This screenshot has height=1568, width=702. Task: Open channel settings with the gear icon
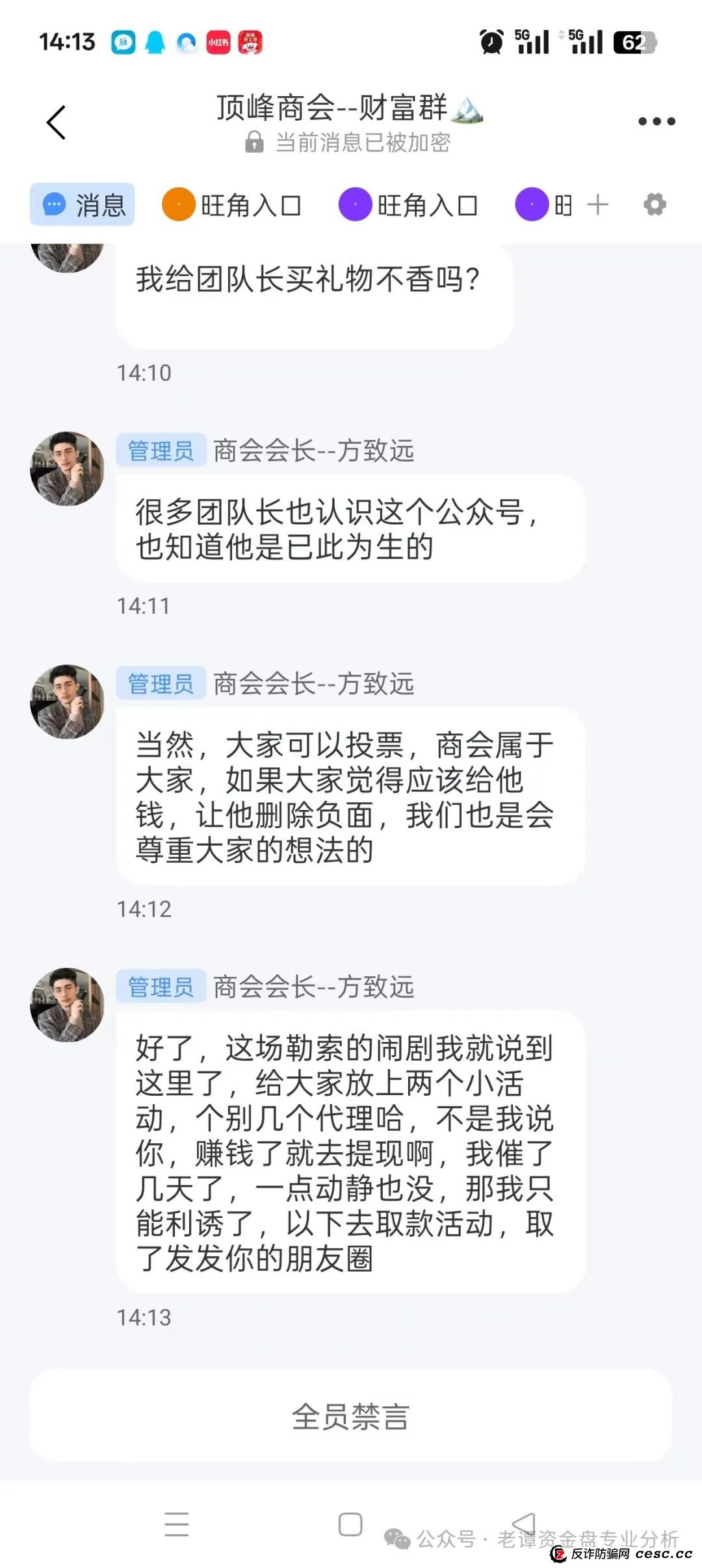[x=654, y=205]
